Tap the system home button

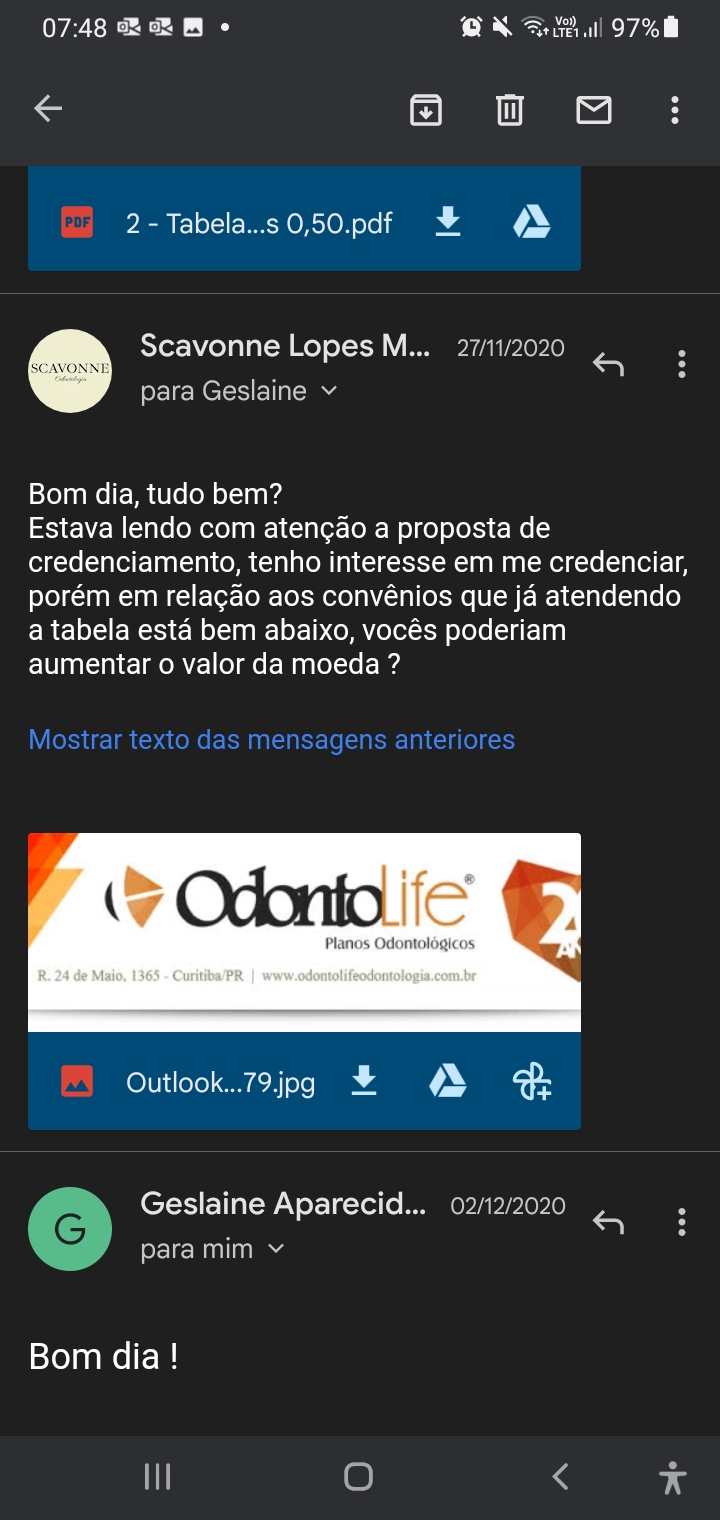[x=358, y=1477]
